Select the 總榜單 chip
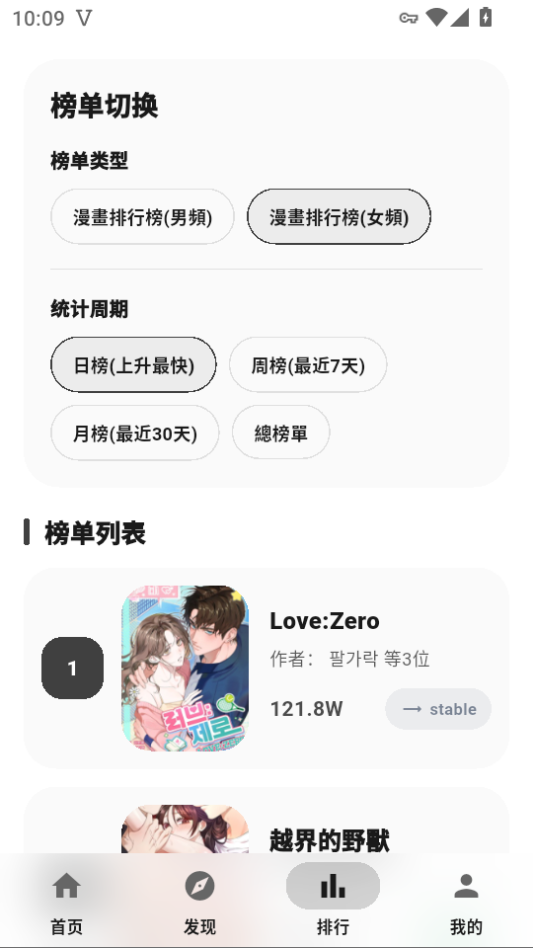The height and width of the screenshot is (948, 533). 281,433
